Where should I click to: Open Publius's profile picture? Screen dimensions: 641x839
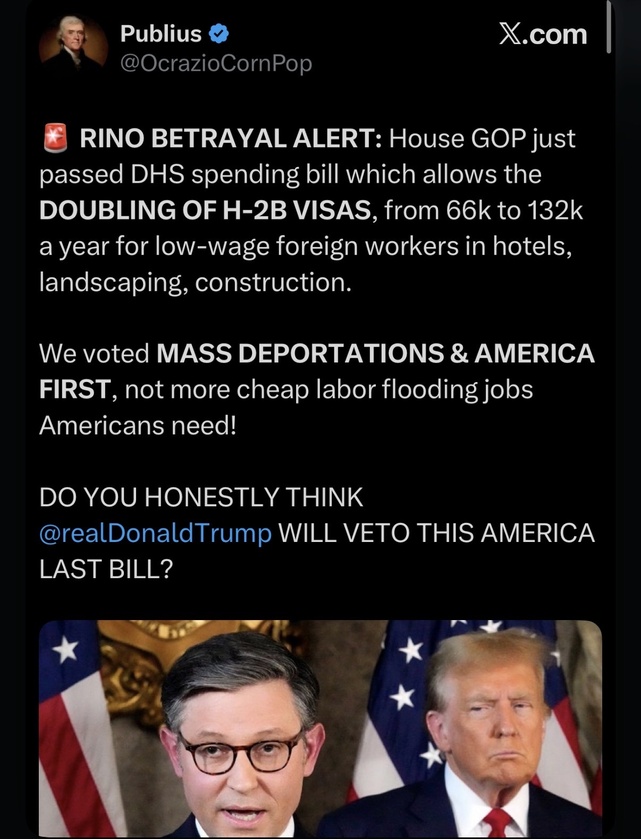[x=71, y=46]
